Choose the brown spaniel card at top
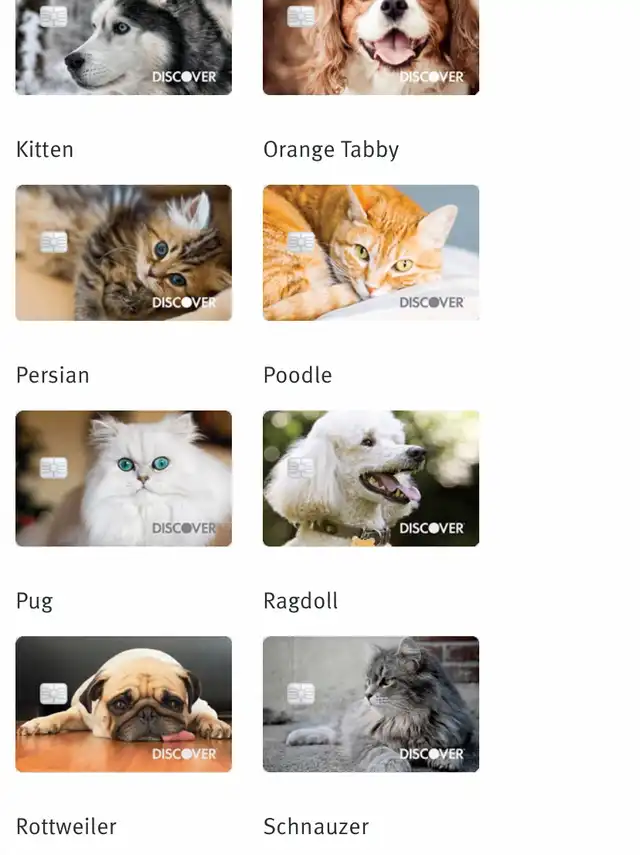This screenshot has width=640, height=855. tap(371, 47)
